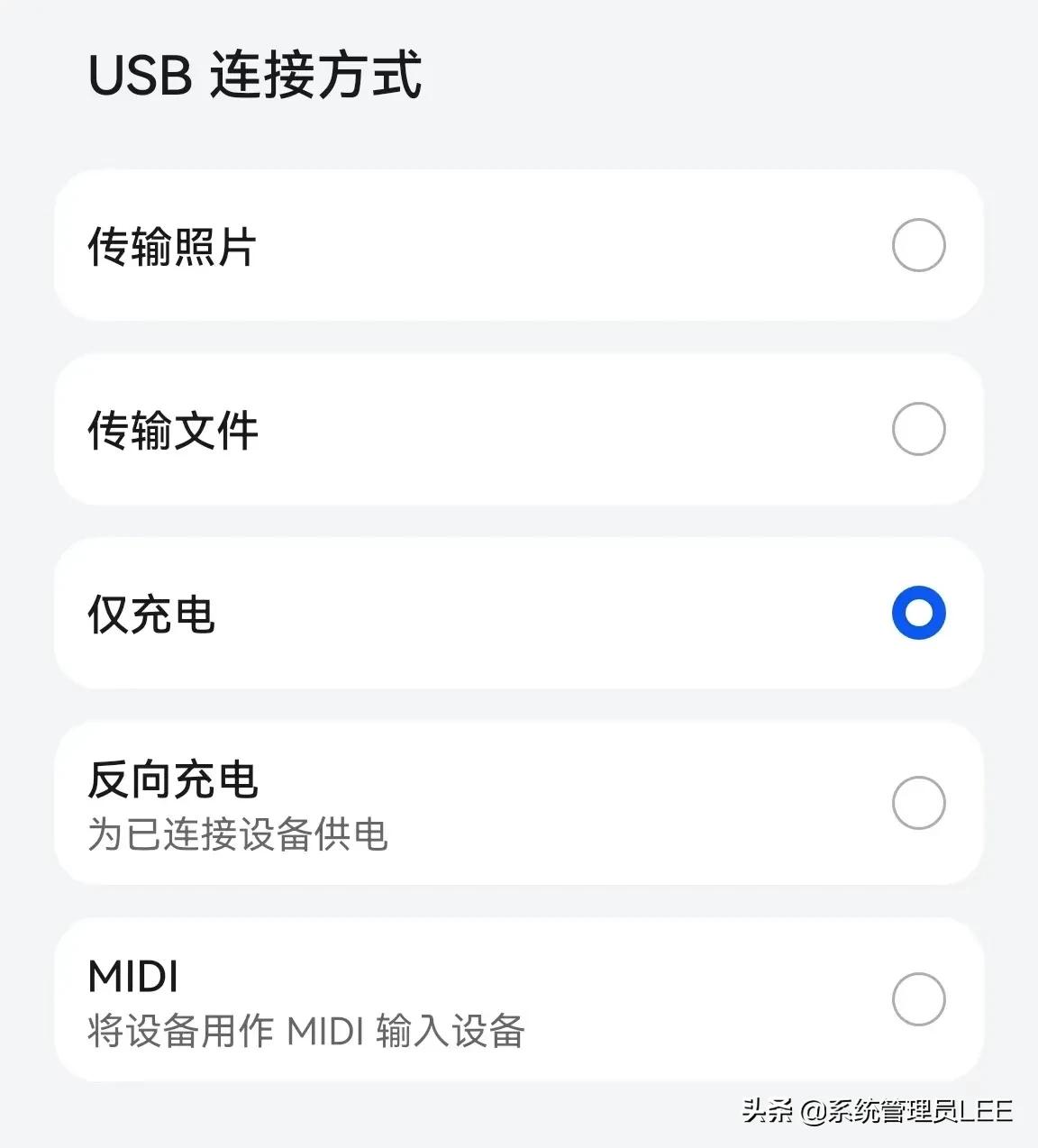This screenshot has height=1148, width=1038.
Task: Click the MIDI 输入设备 description text
Action: [x=306, y=1032]
